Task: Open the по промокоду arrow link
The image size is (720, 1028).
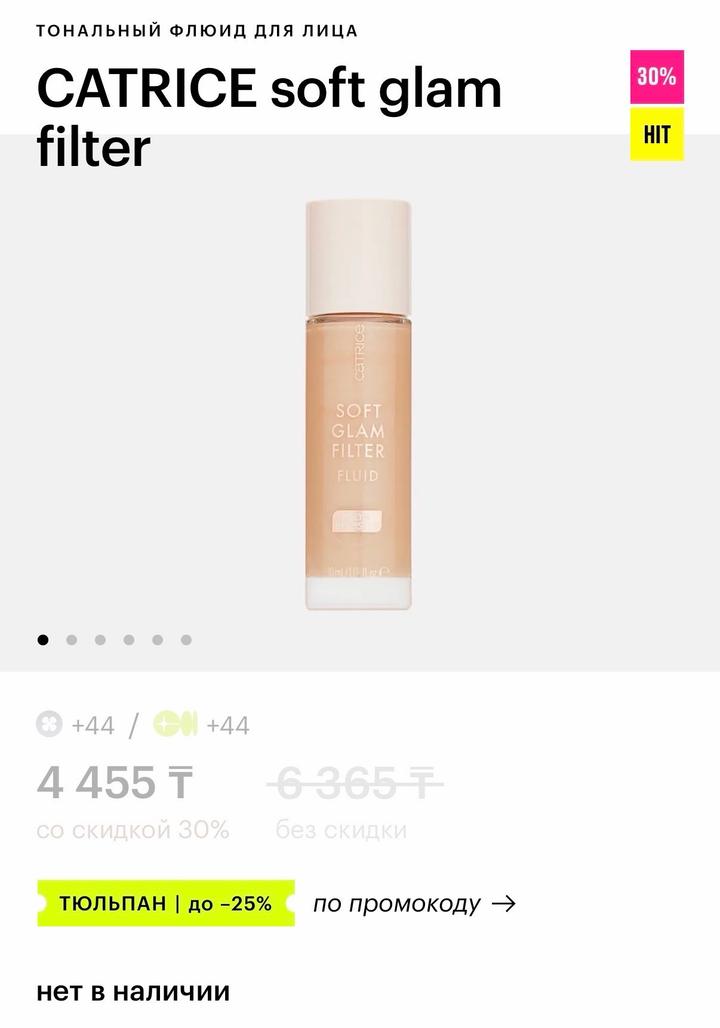Action: [x=414, y=904]
